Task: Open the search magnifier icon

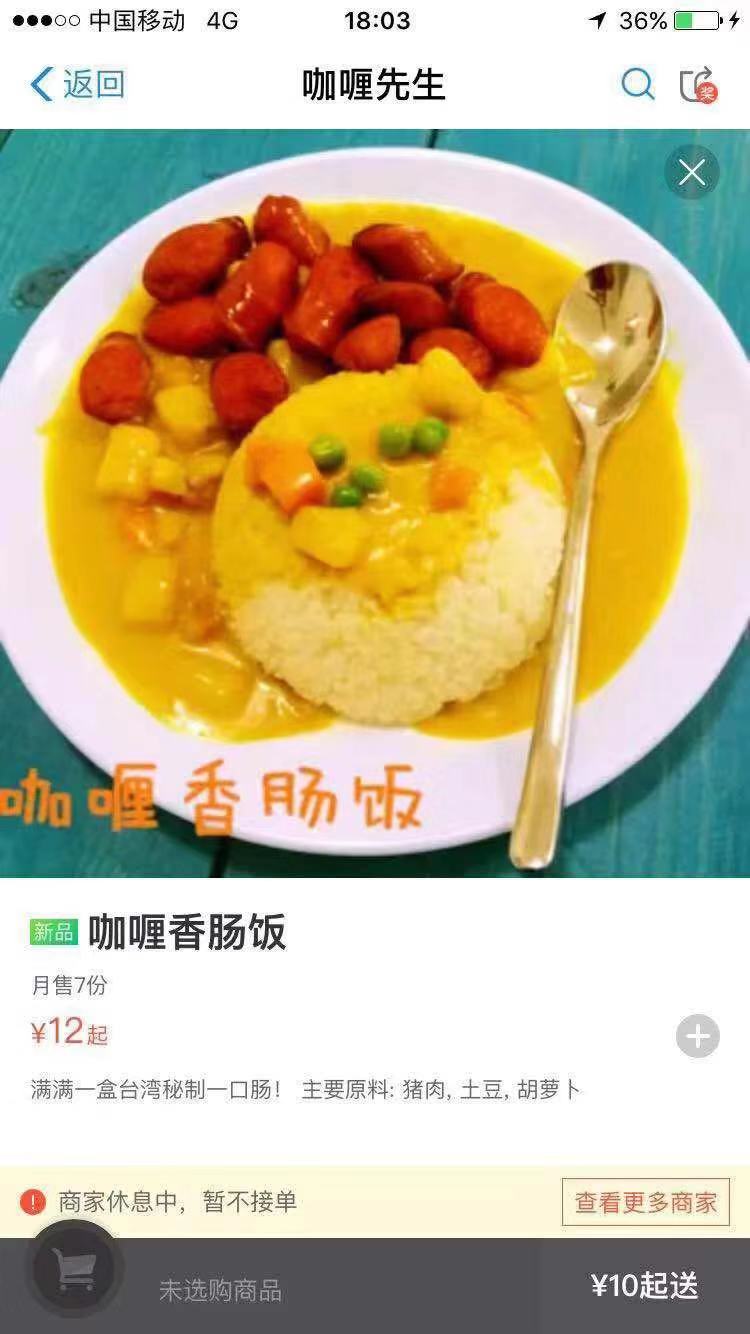Action: (637, 85)
